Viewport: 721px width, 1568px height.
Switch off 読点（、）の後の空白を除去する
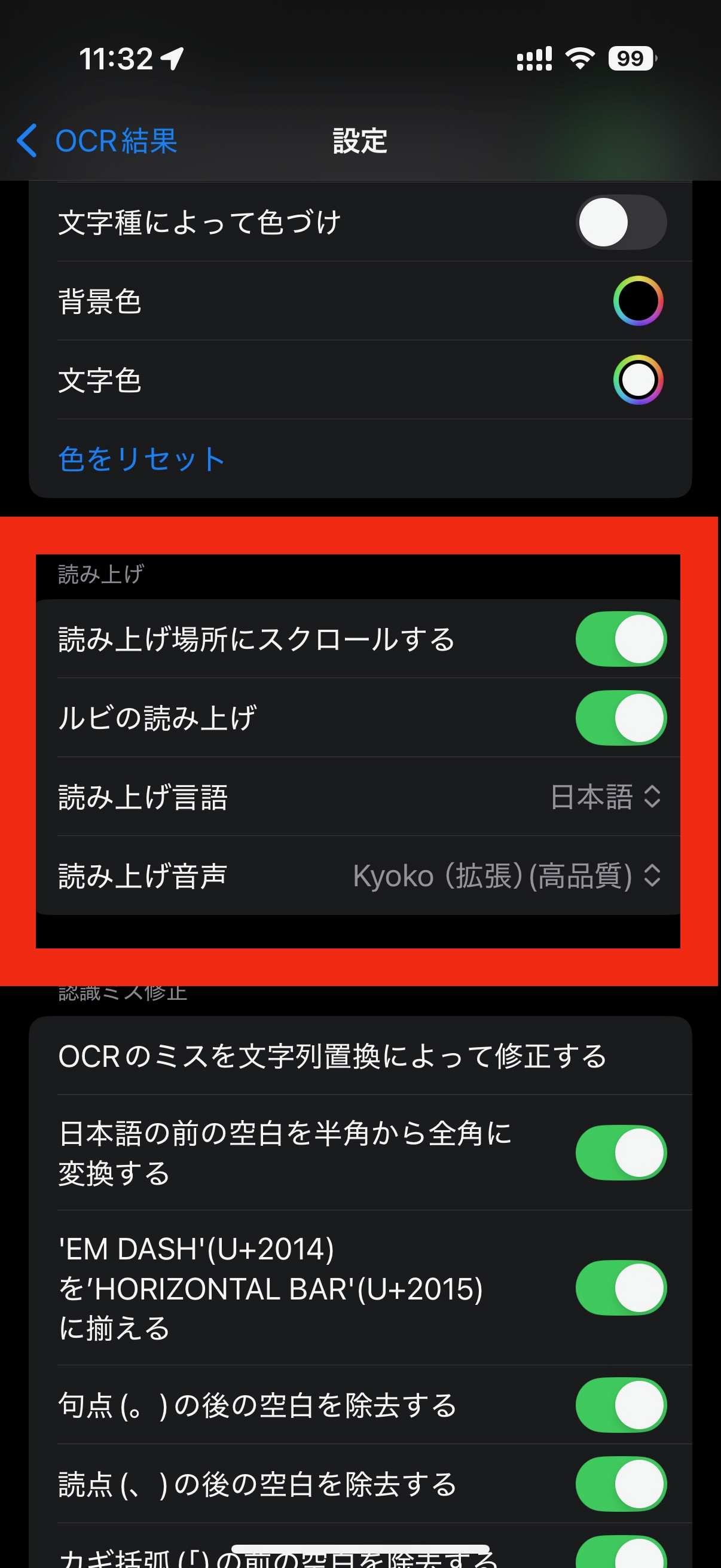click(x=621, y=1484)
